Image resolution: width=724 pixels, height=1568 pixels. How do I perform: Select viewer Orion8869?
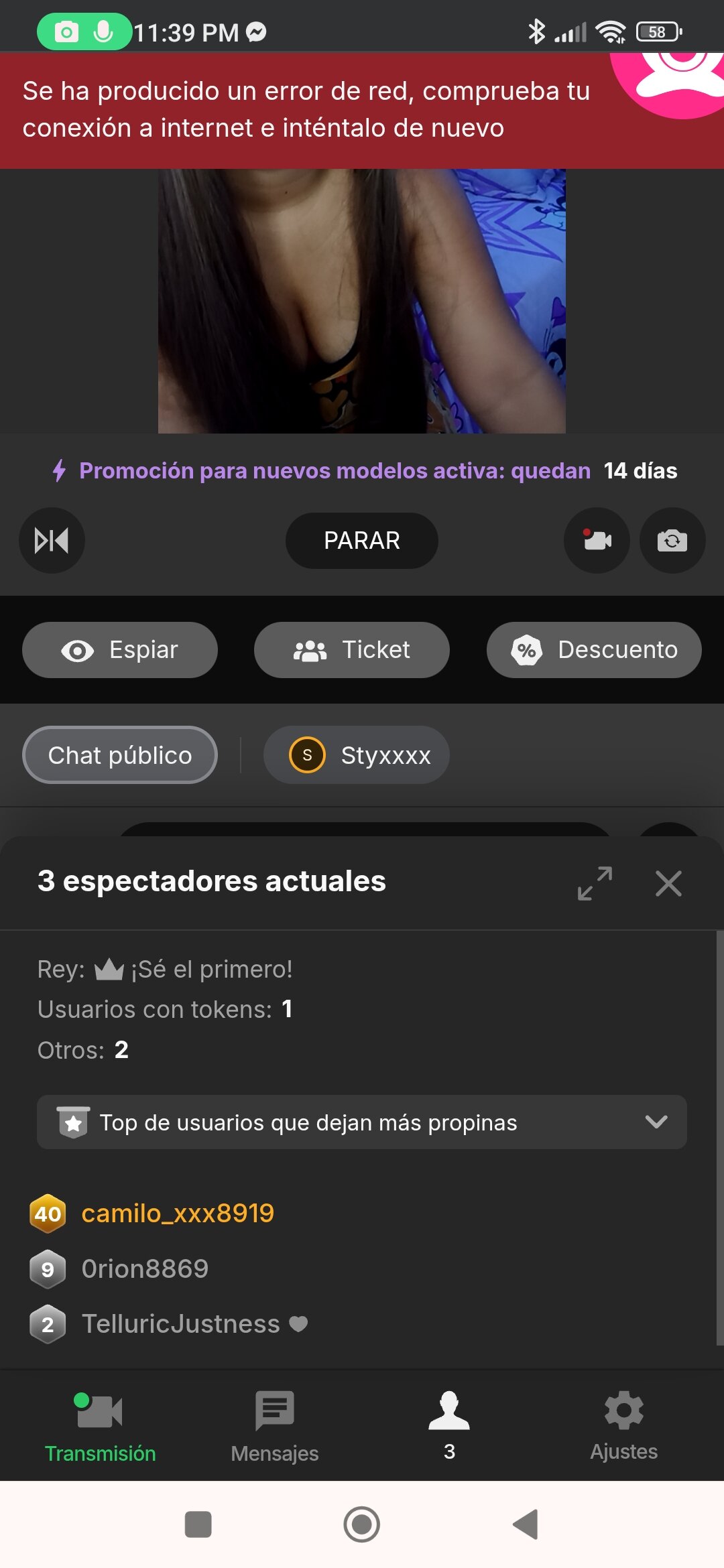pos(145,1269)
